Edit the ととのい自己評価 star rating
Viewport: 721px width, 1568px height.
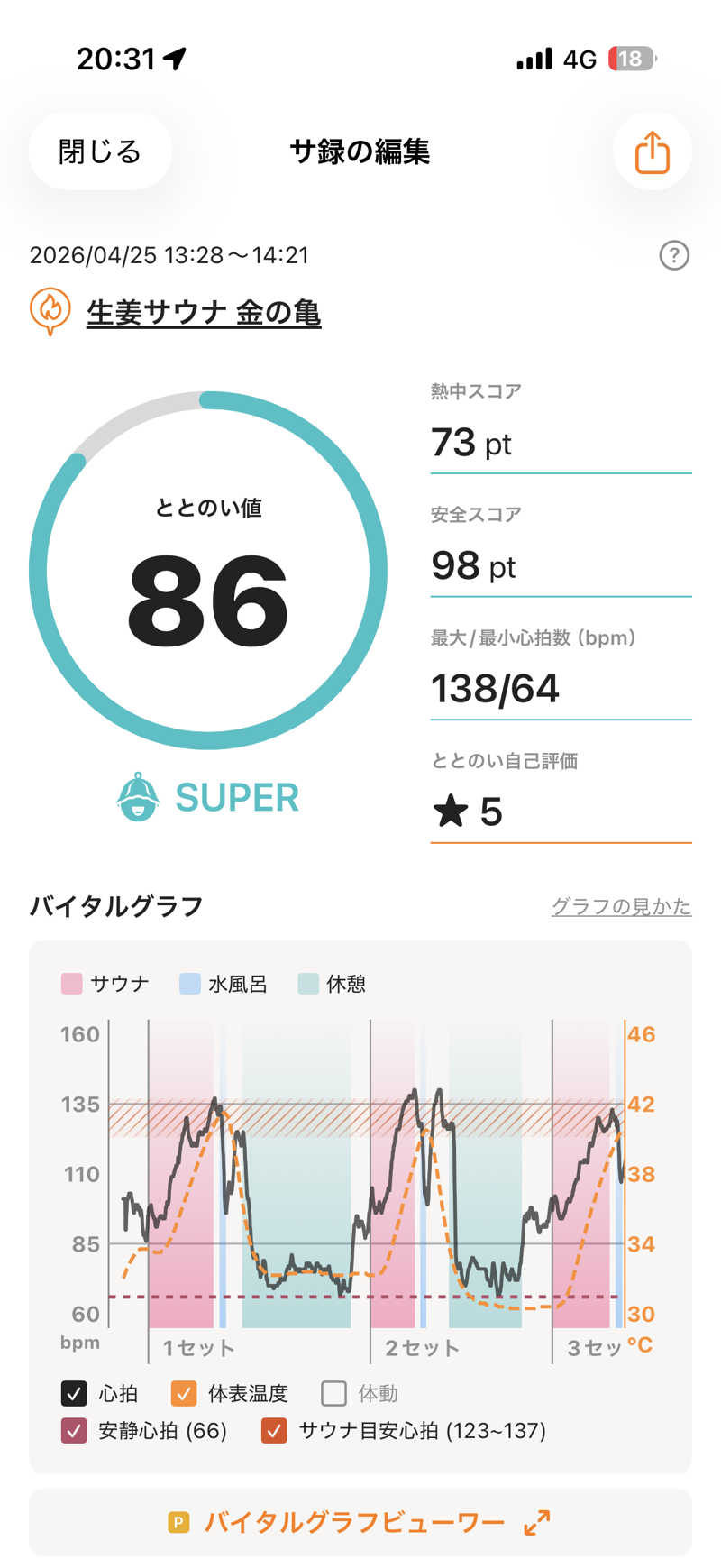(560, 812)
